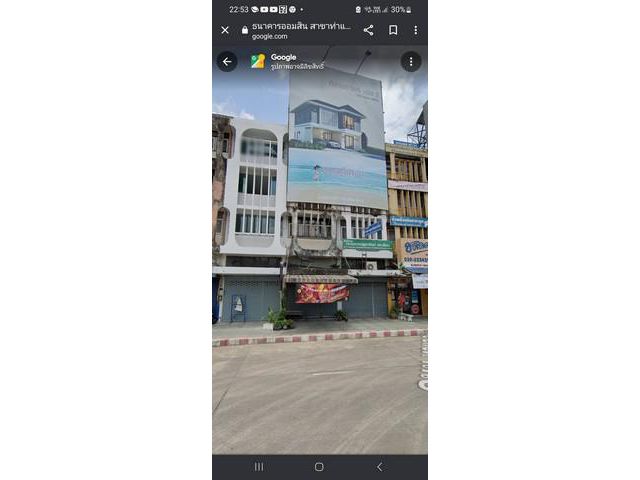Bookmark this page
640x480 pixels.
click(393, 30)
